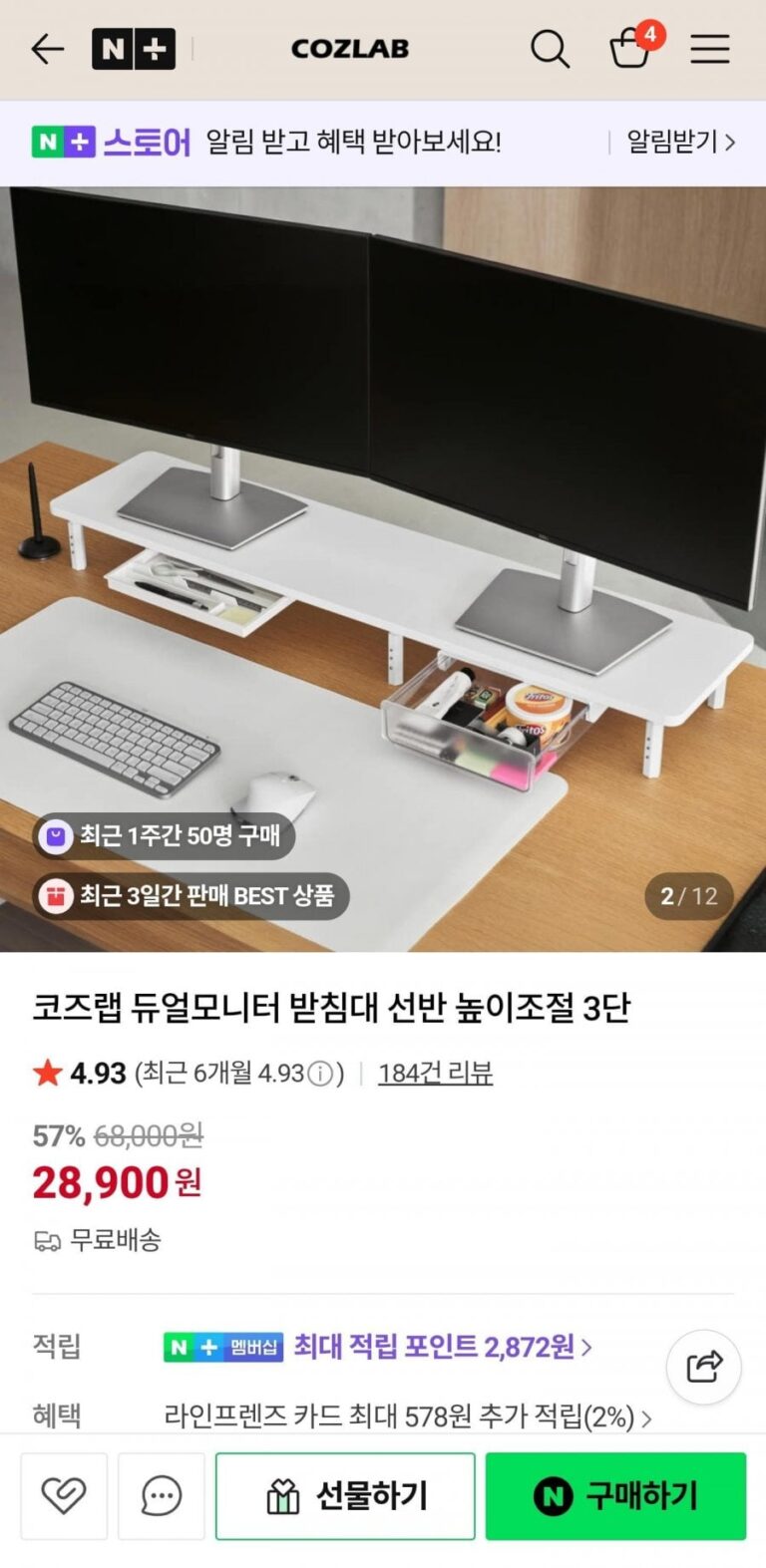Open COZLAB store page
The height and width of the screenshot is (1568, 766).
coord(349,48)
